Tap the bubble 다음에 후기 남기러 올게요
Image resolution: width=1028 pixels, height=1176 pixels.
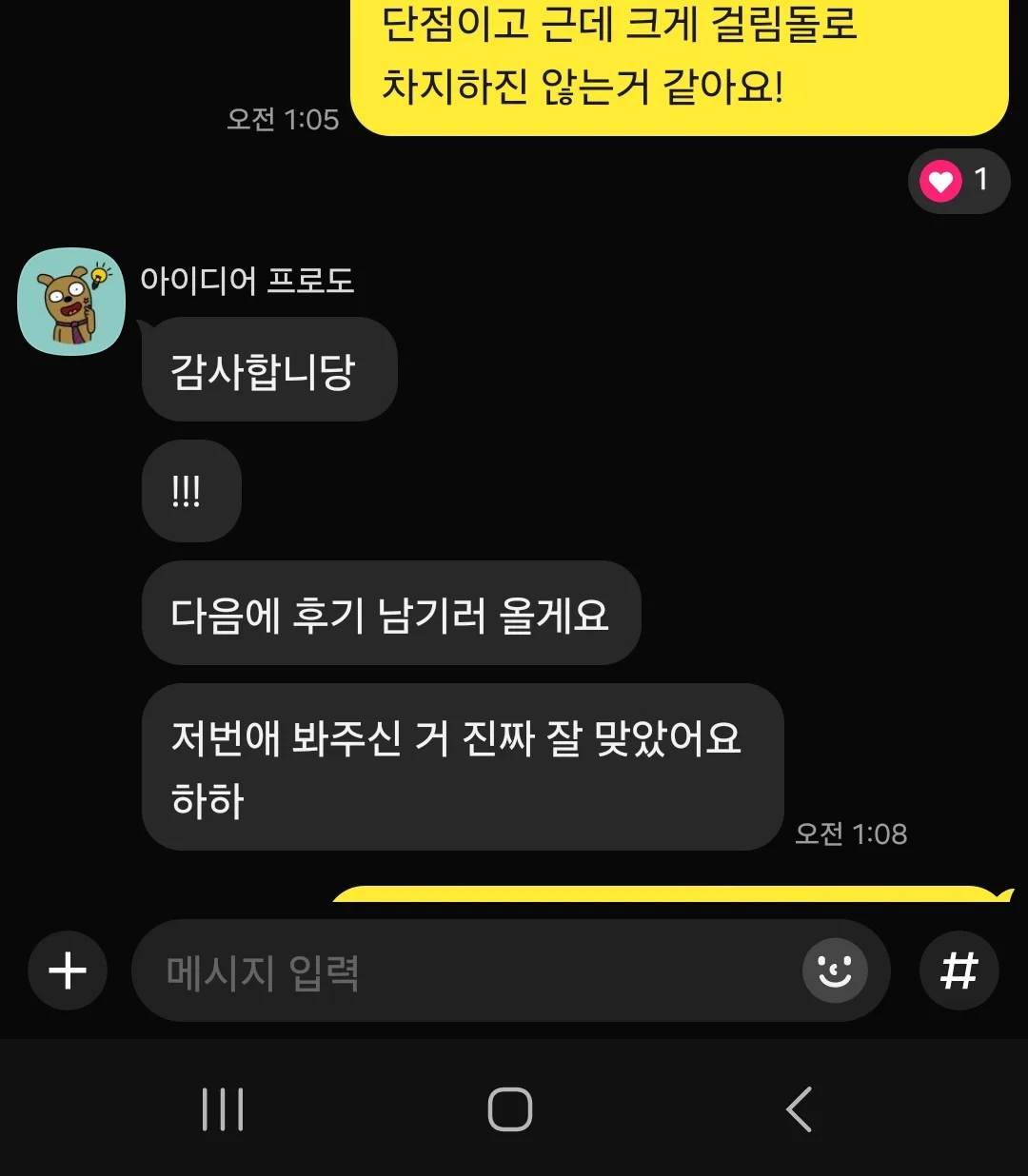pos(392,614)
